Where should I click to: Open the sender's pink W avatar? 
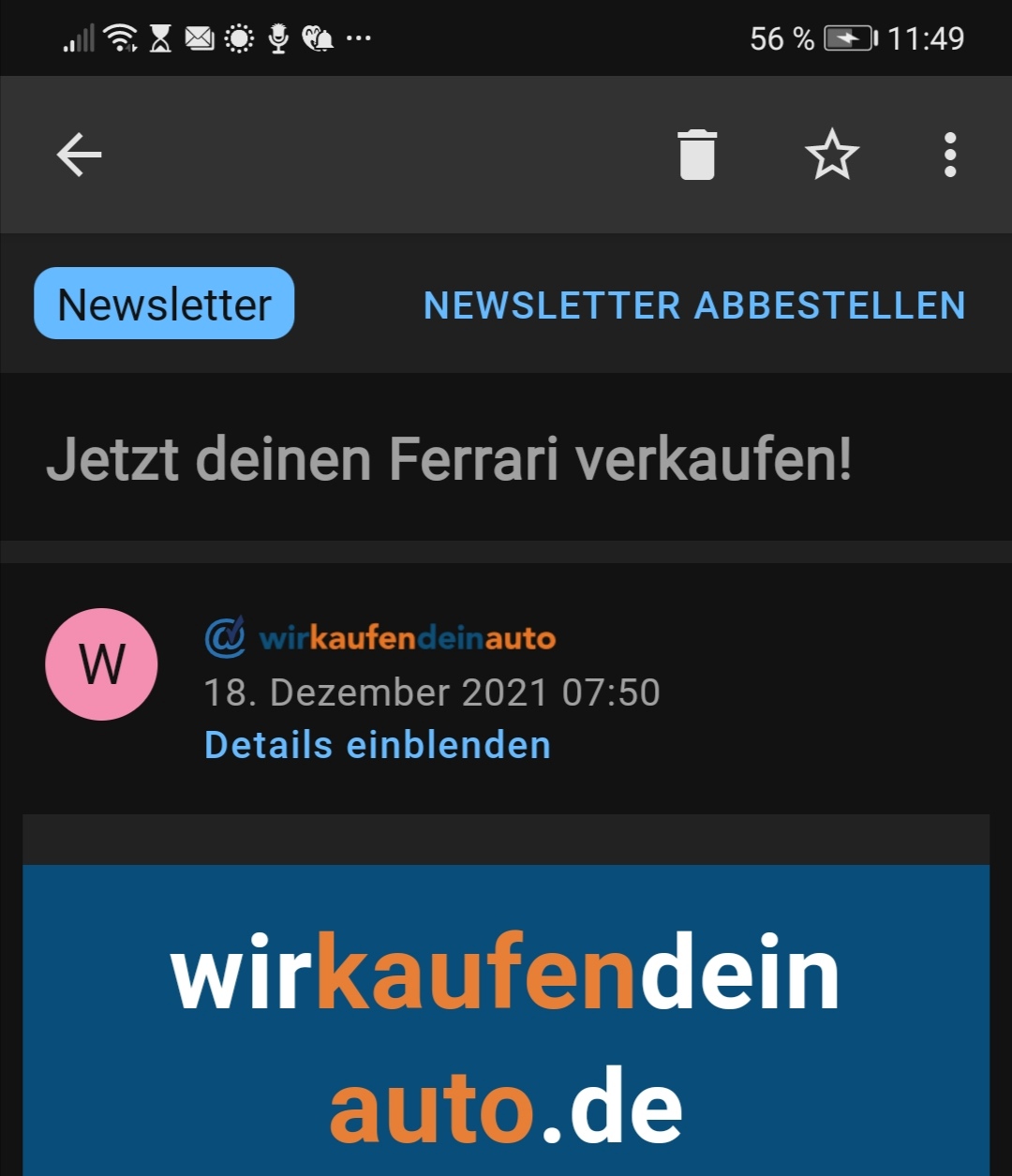(101, 664)
